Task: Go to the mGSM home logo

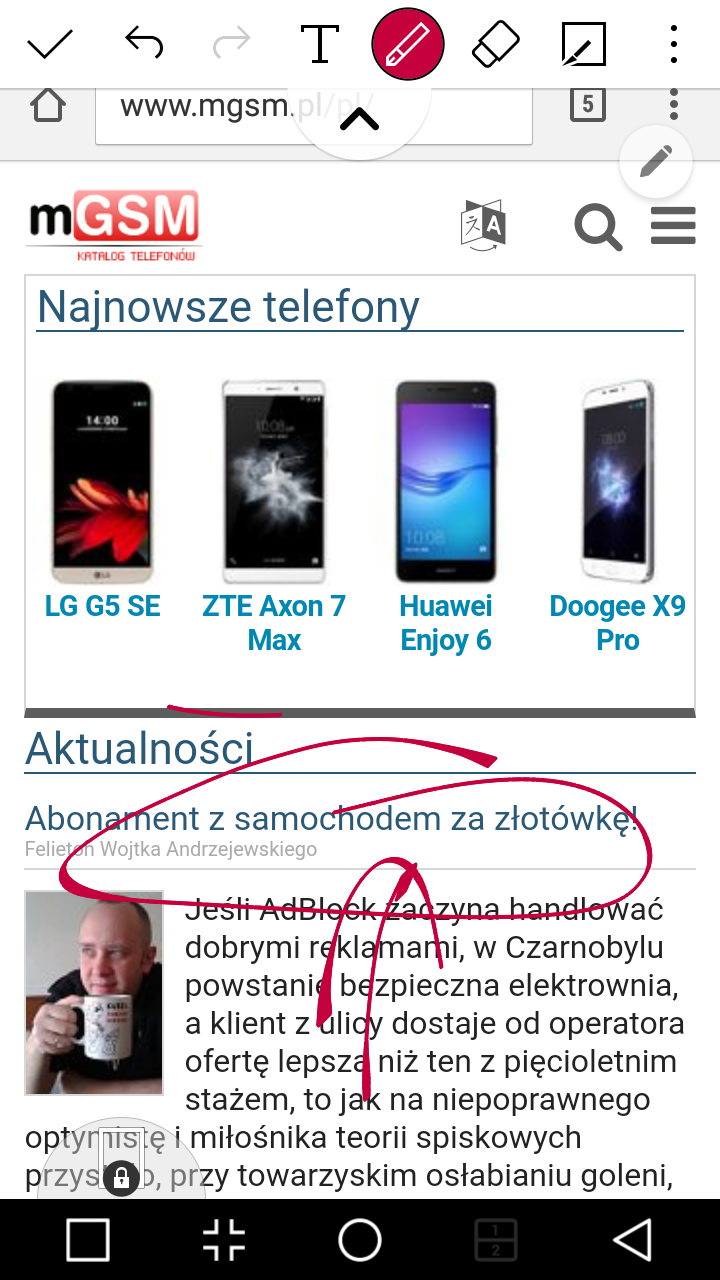Action: pyautogui.click(x=113, y=227)
